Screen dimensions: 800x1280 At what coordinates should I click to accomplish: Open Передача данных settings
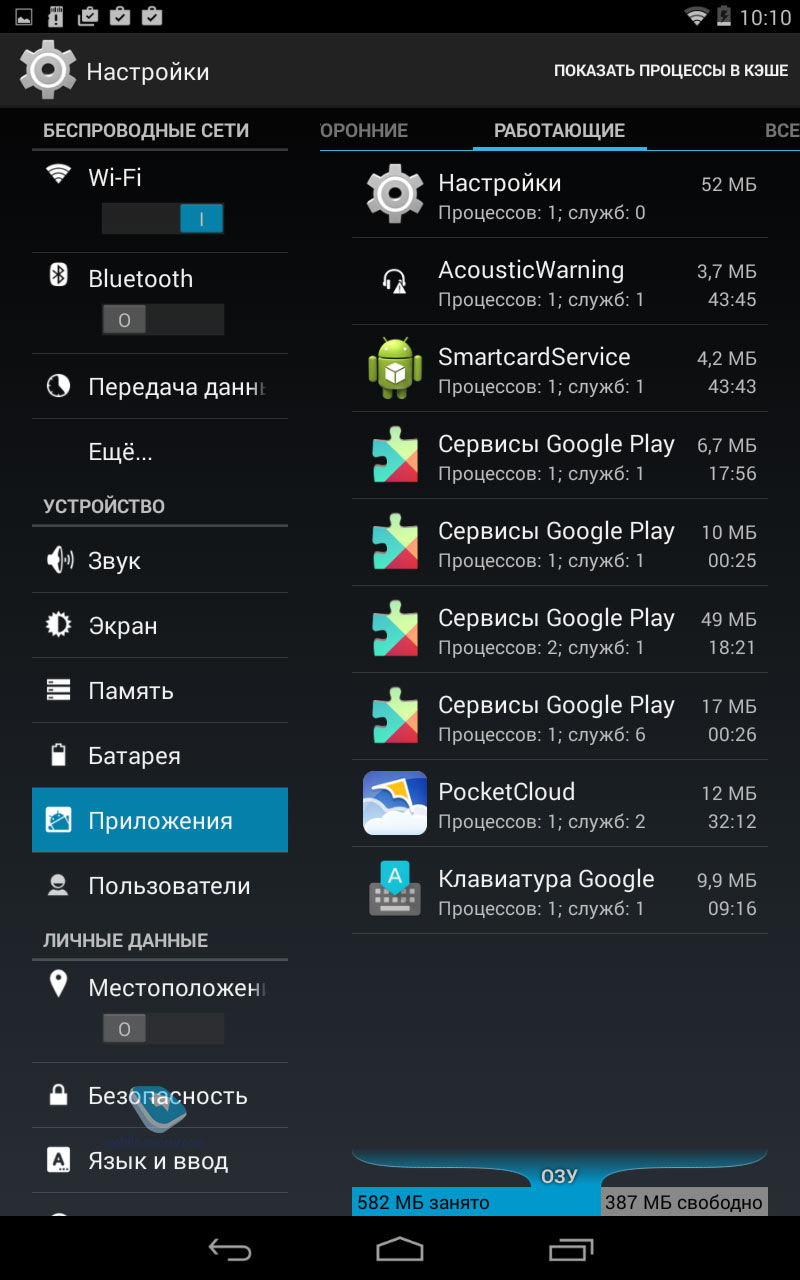coord(160,386)
